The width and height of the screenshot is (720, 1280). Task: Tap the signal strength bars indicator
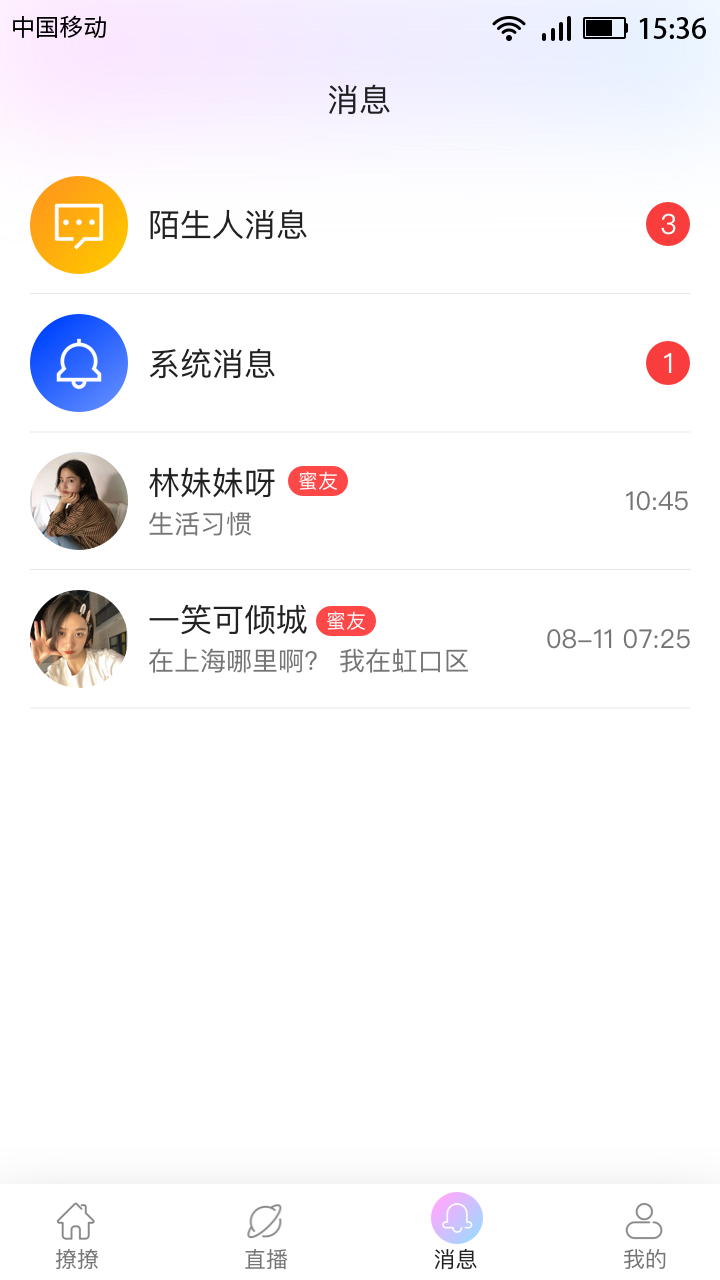(556, 29)
